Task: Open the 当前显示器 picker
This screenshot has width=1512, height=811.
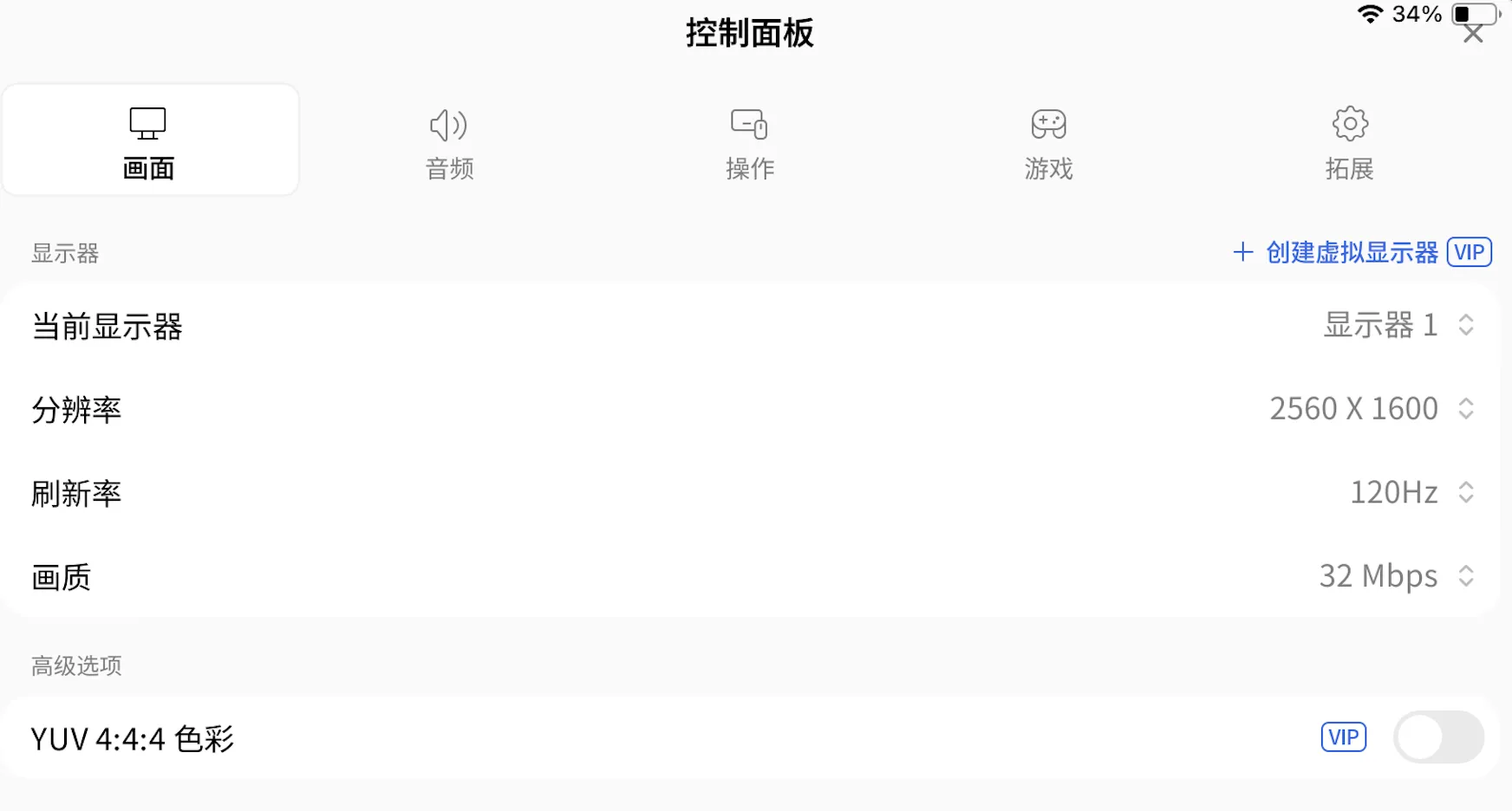Action: click(1398, 326)
